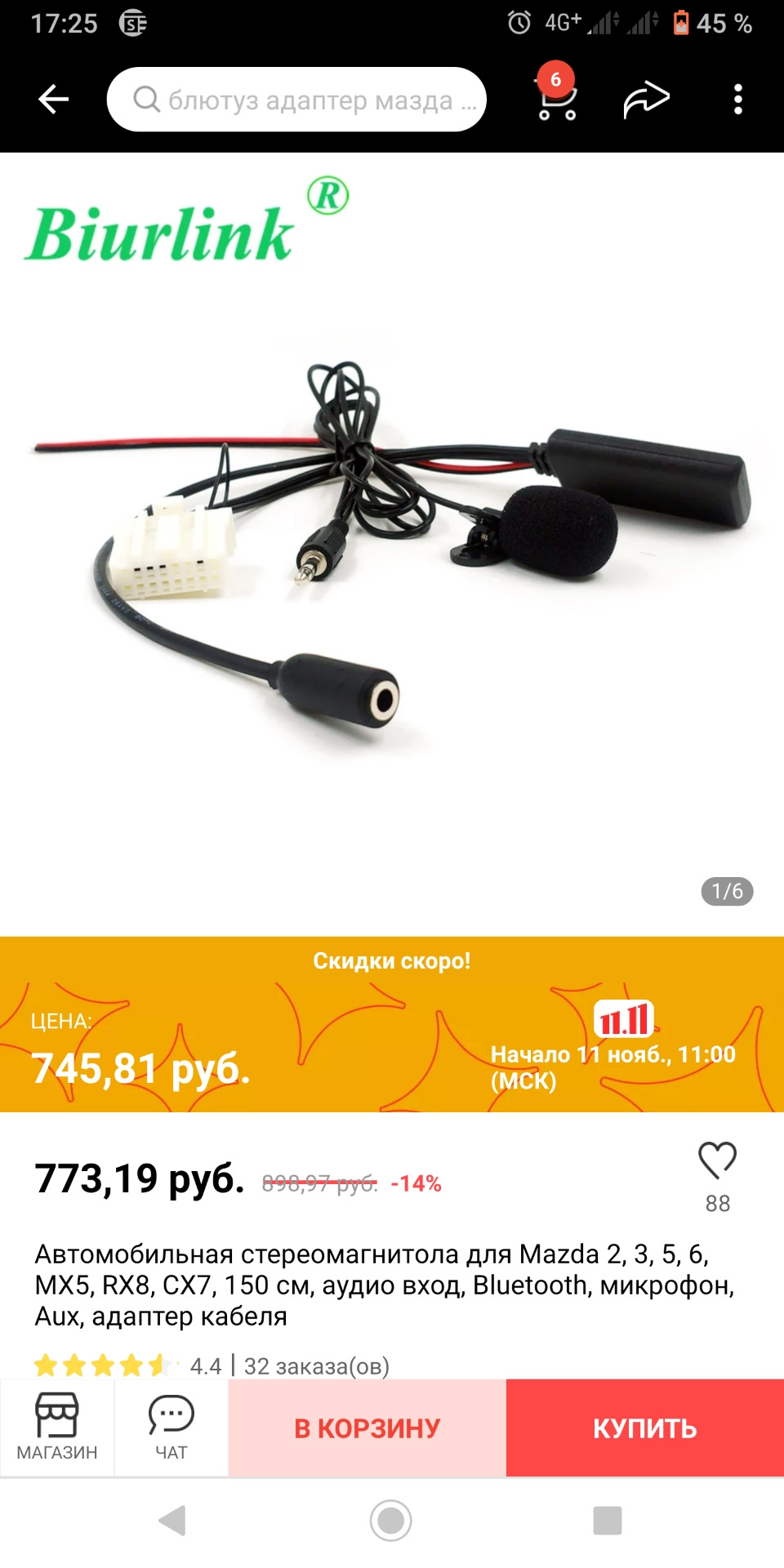This screenshot has width=784, height=1568.
Task: Add product to wishlist with heart icon
Action: coord(717,1160)
